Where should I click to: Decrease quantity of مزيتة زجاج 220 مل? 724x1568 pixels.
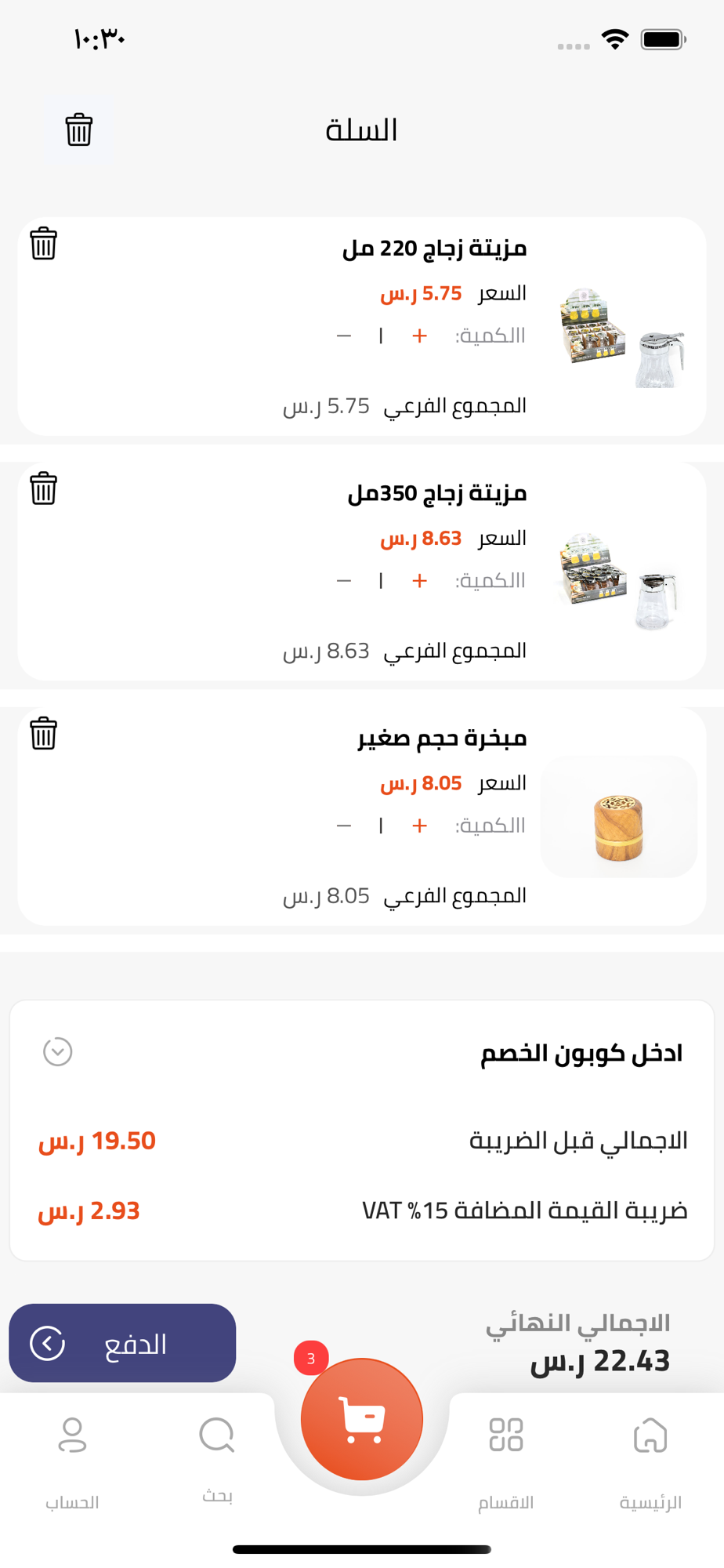[x=344, y=336]
